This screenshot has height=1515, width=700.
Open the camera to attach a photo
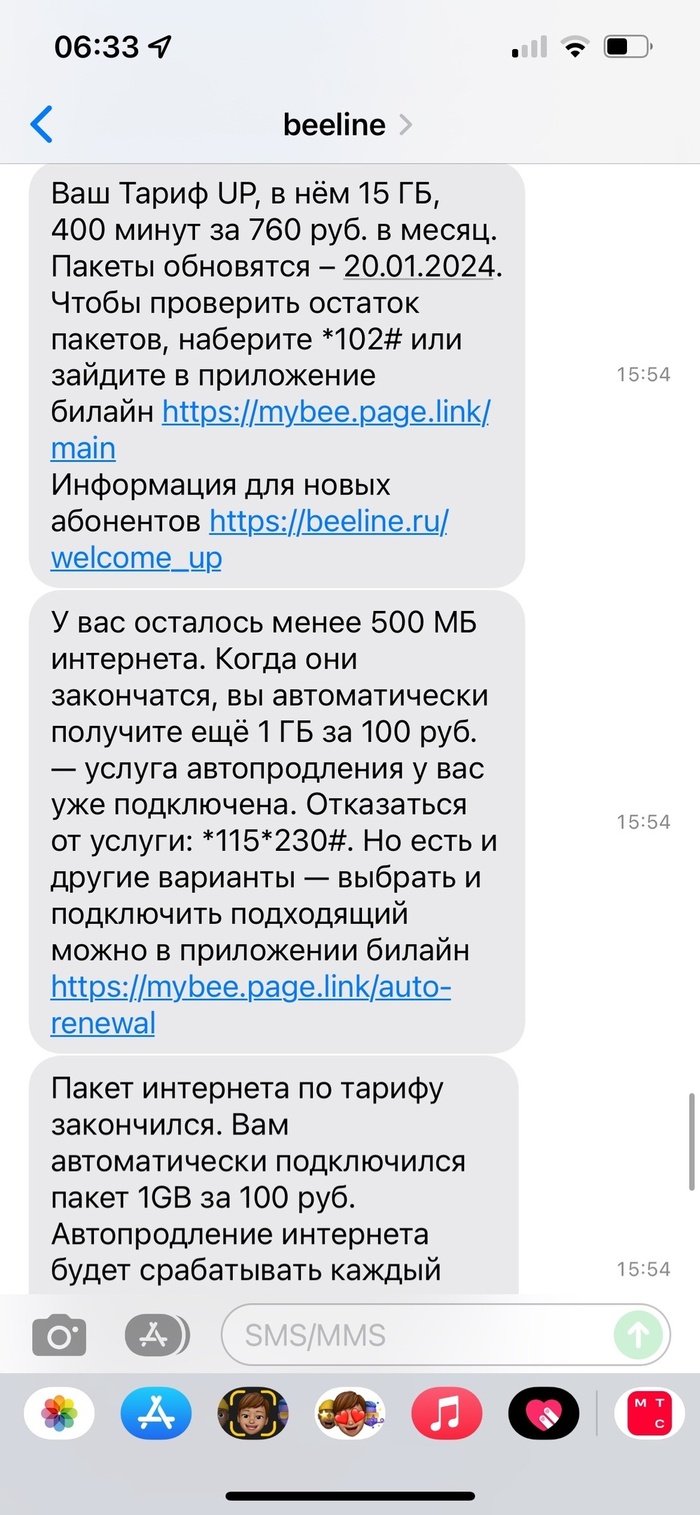coord(59,1335)
